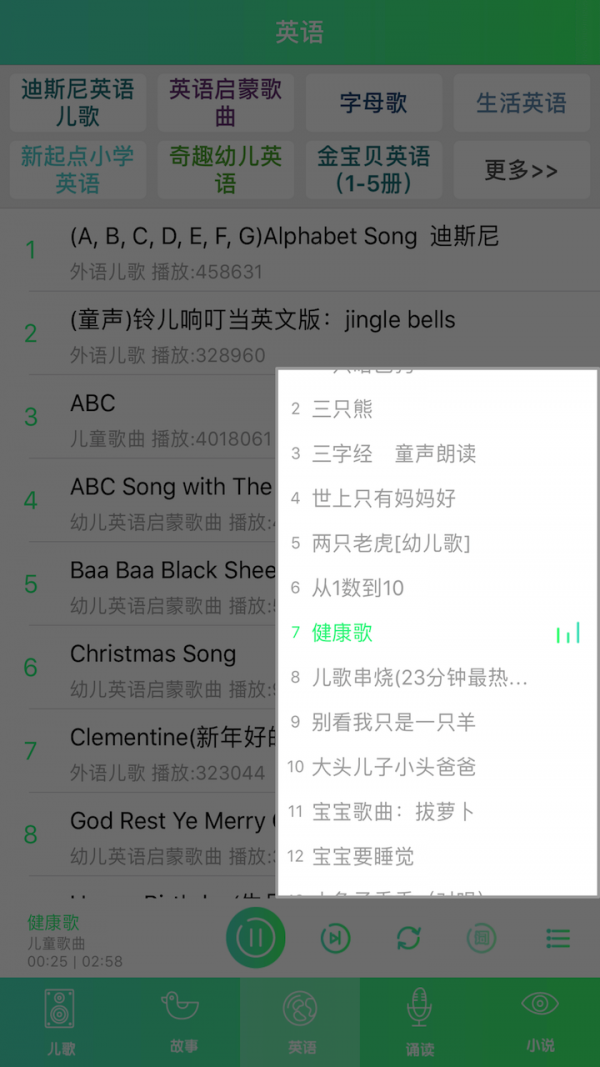Switch to the 儿歌 tab
Image resolution: width=600 pixels, height=1067 pixels.
[x=60, y=1022]
